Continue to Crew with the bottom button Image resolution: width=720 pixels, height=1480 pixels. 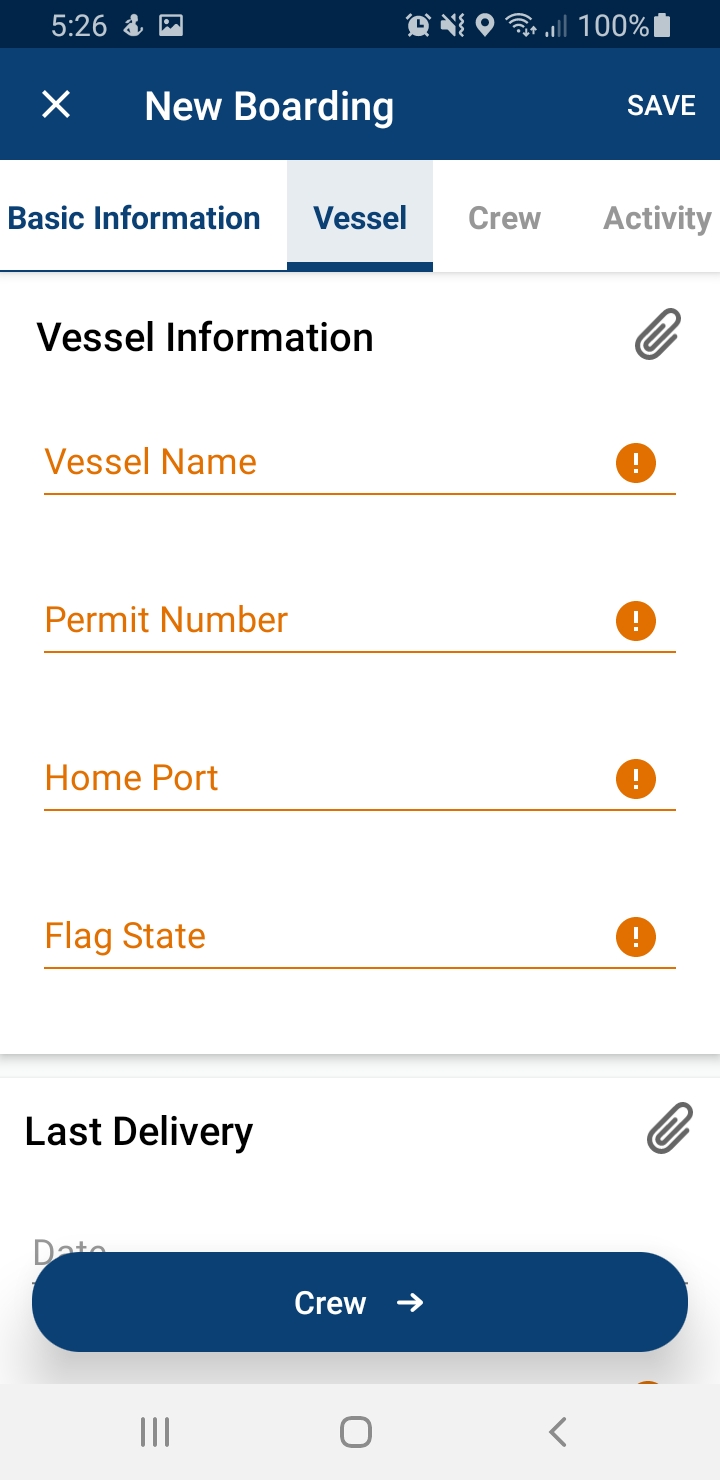point(360,1302)
